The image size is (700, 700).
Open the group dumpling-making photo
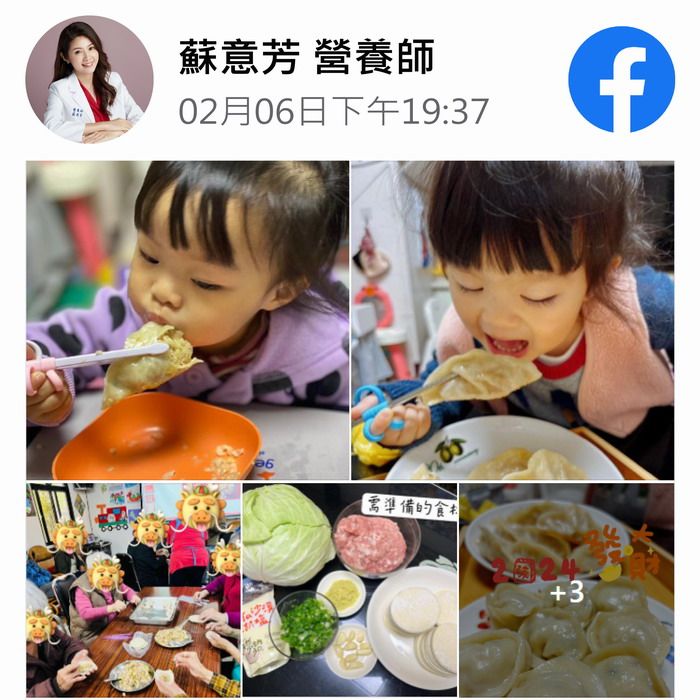133,590
